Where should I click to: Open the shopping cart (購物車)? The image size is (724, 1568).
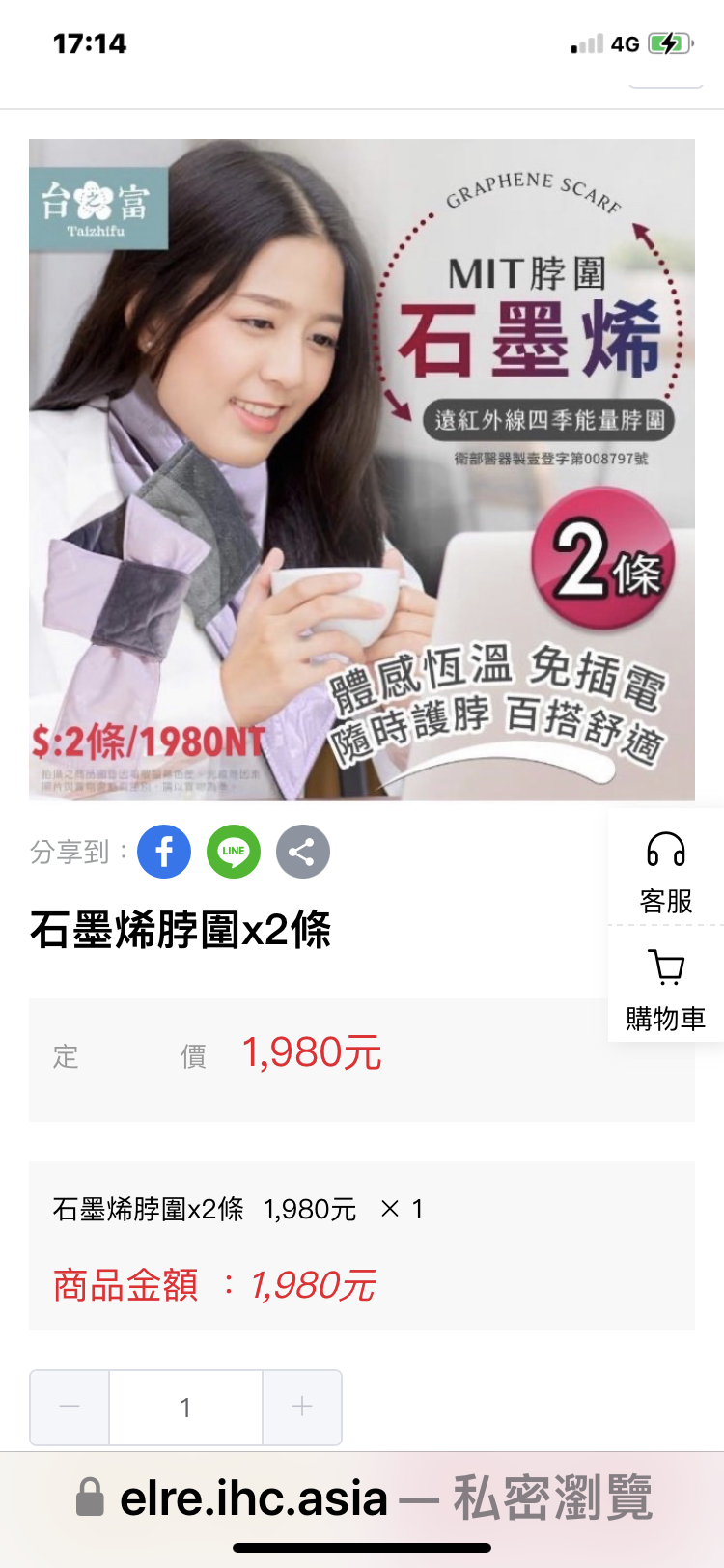tap(666, 988)
